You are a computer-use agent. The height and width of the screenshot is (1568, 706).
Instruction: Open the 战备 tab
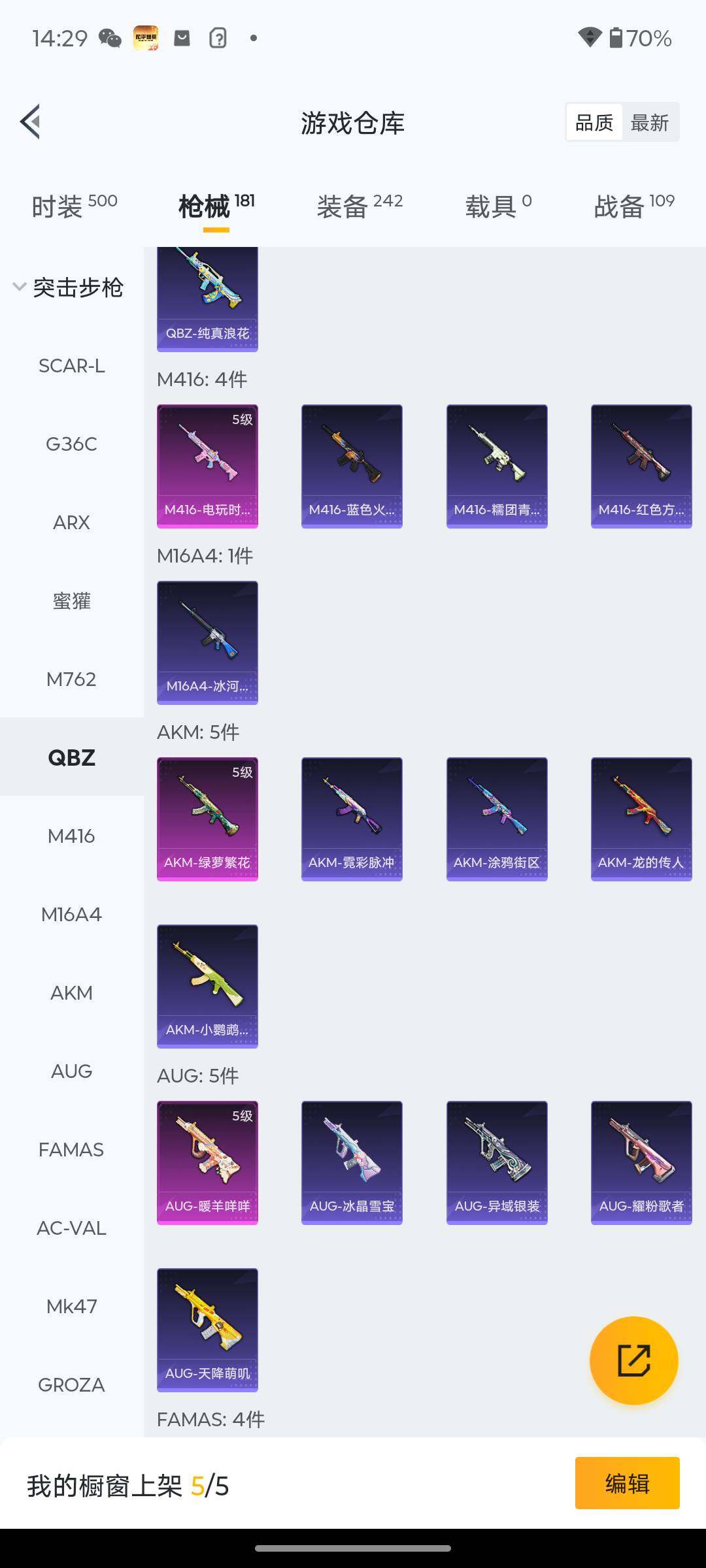click(x=633, y=206)
